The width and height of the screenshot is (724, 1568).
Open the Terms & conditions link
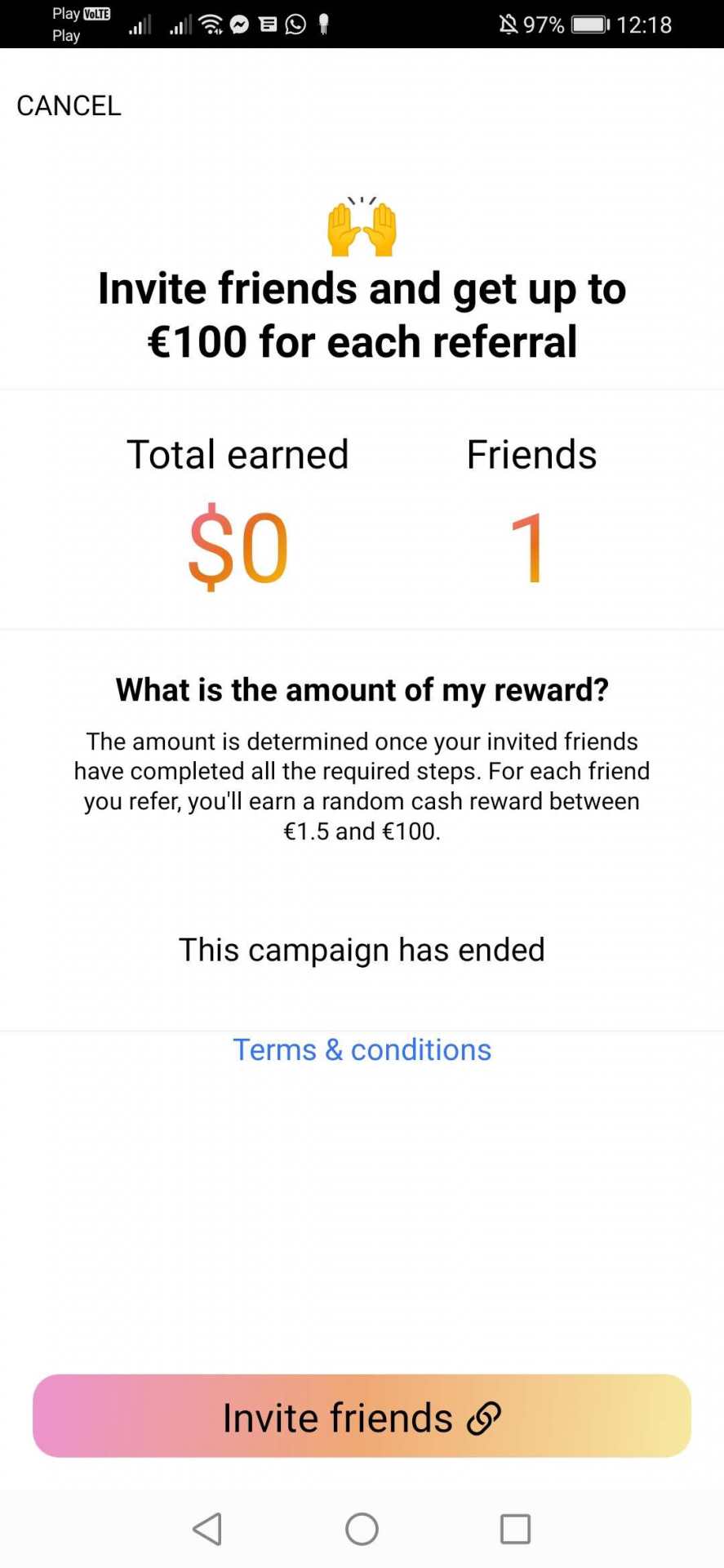(362, 1049)
